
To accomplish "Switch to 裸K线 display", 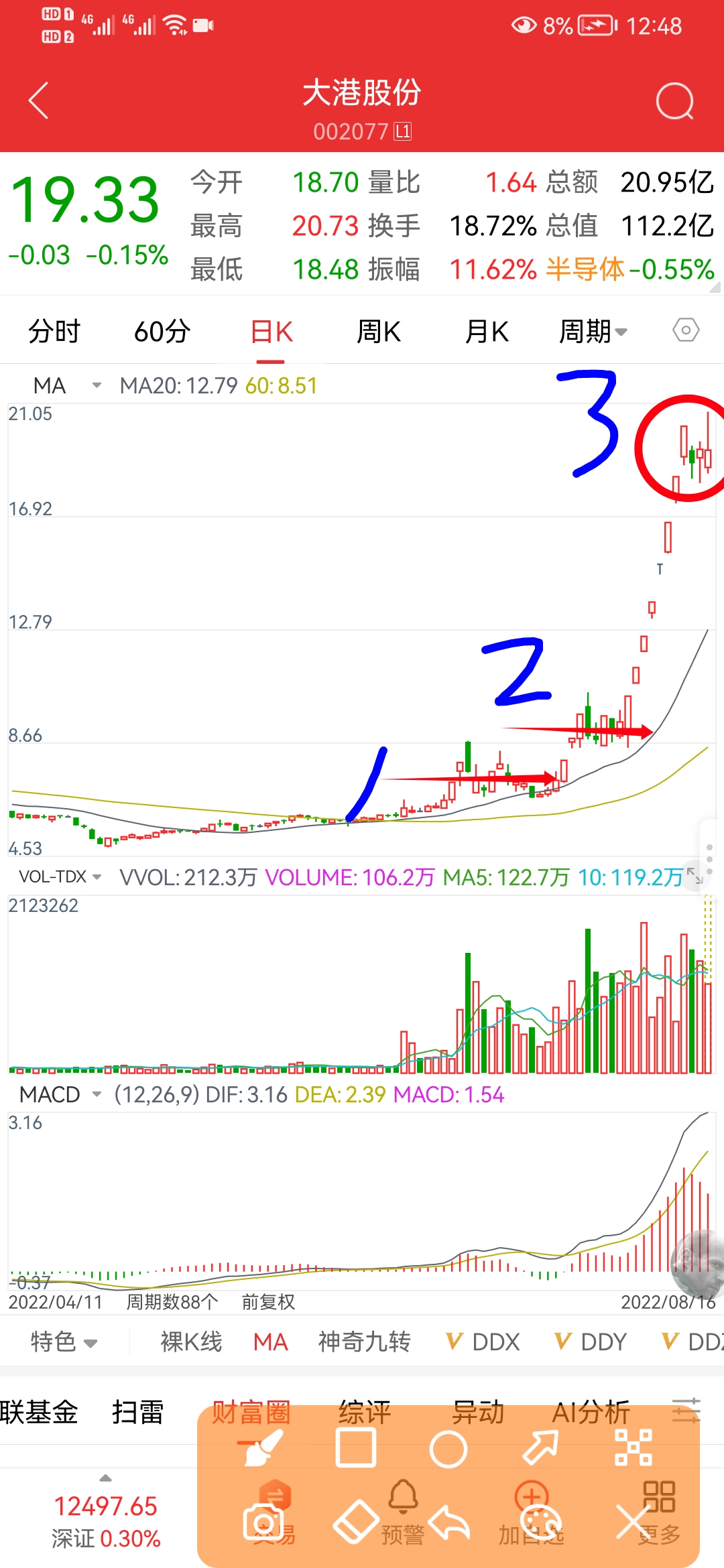I will click(x=191, y=1342).
